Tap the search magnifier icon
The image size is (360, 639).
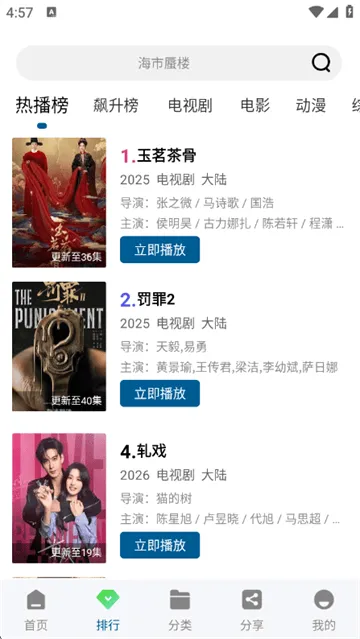[x=321, y=63]
